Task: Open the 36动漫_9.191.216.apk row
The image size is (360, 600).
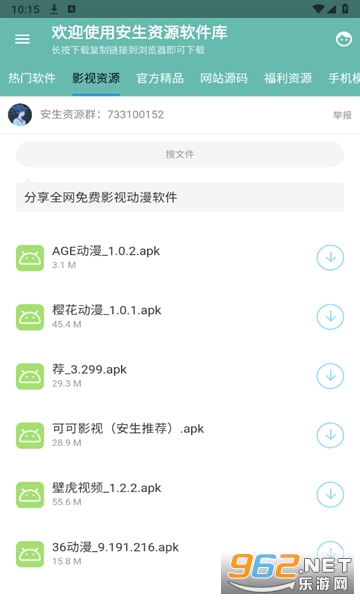Action: [180, 554]
